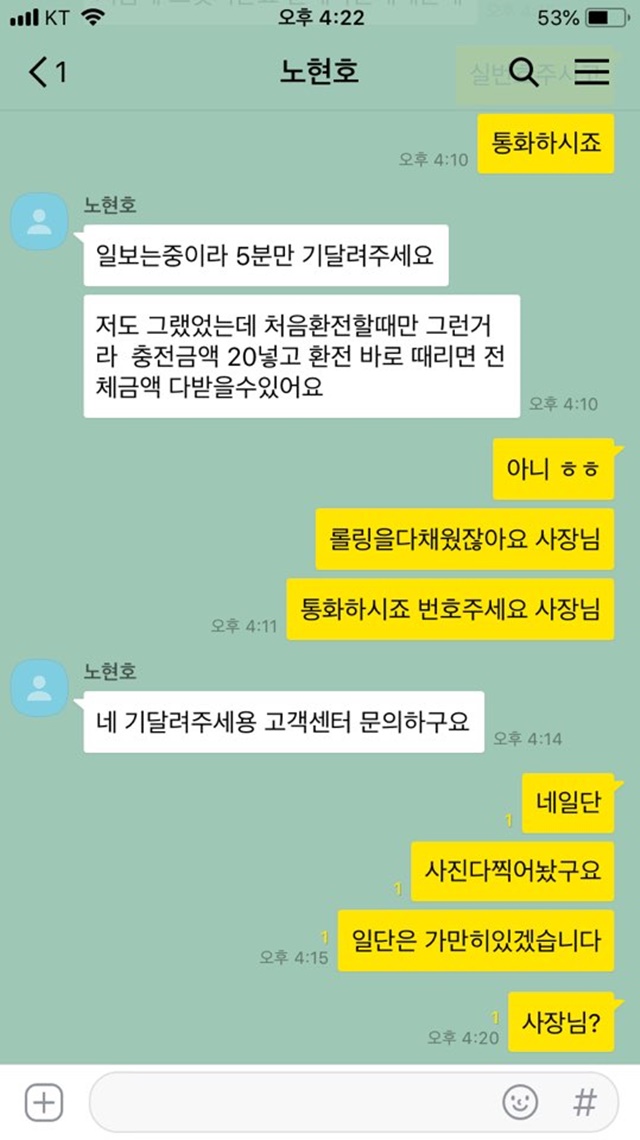
Task: Open the emoticon picker
Action: point(520,1102)
